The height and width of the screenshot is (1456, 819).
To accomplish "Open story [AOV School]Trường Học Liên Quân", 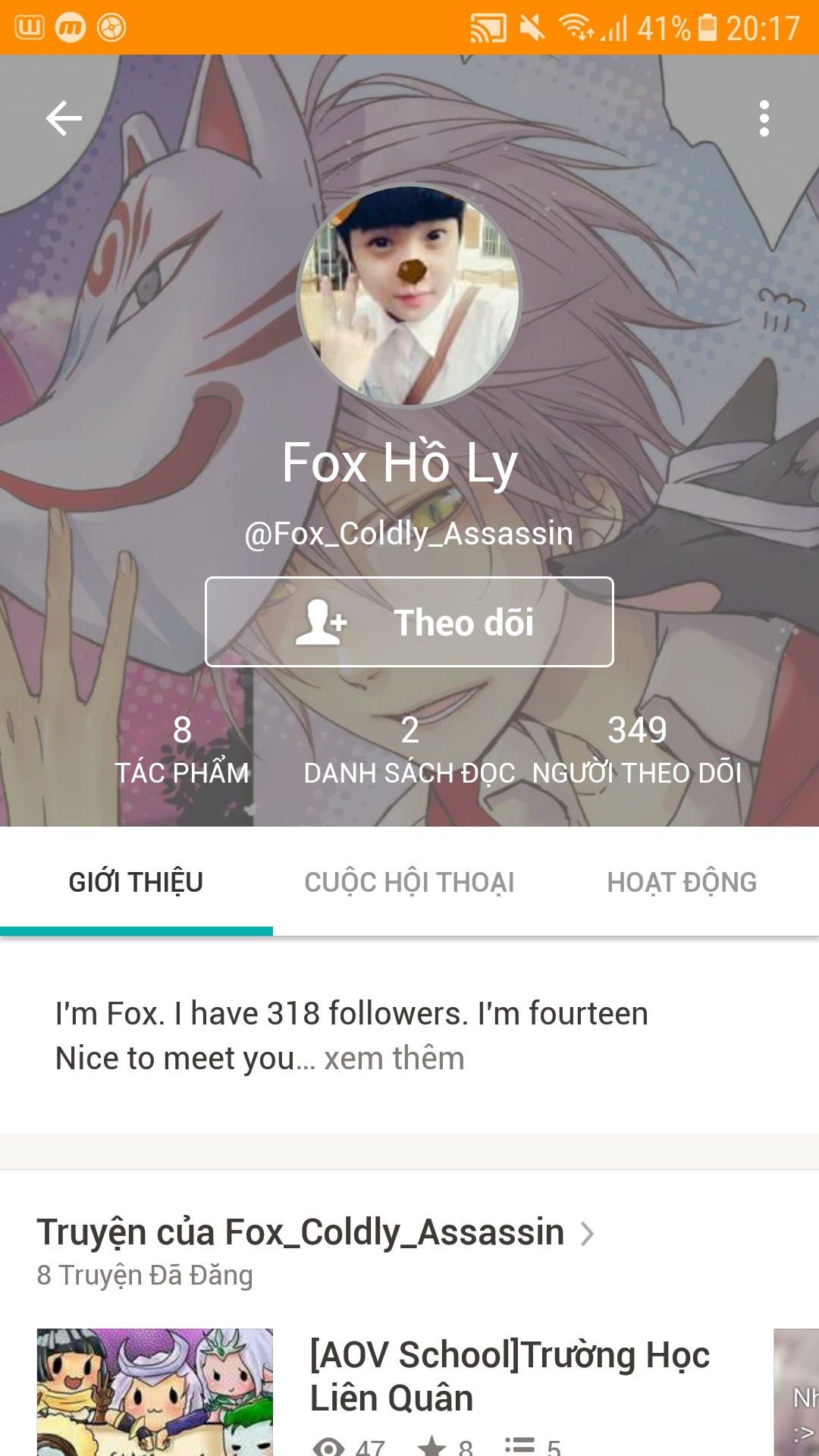I will coord(510,1376).
